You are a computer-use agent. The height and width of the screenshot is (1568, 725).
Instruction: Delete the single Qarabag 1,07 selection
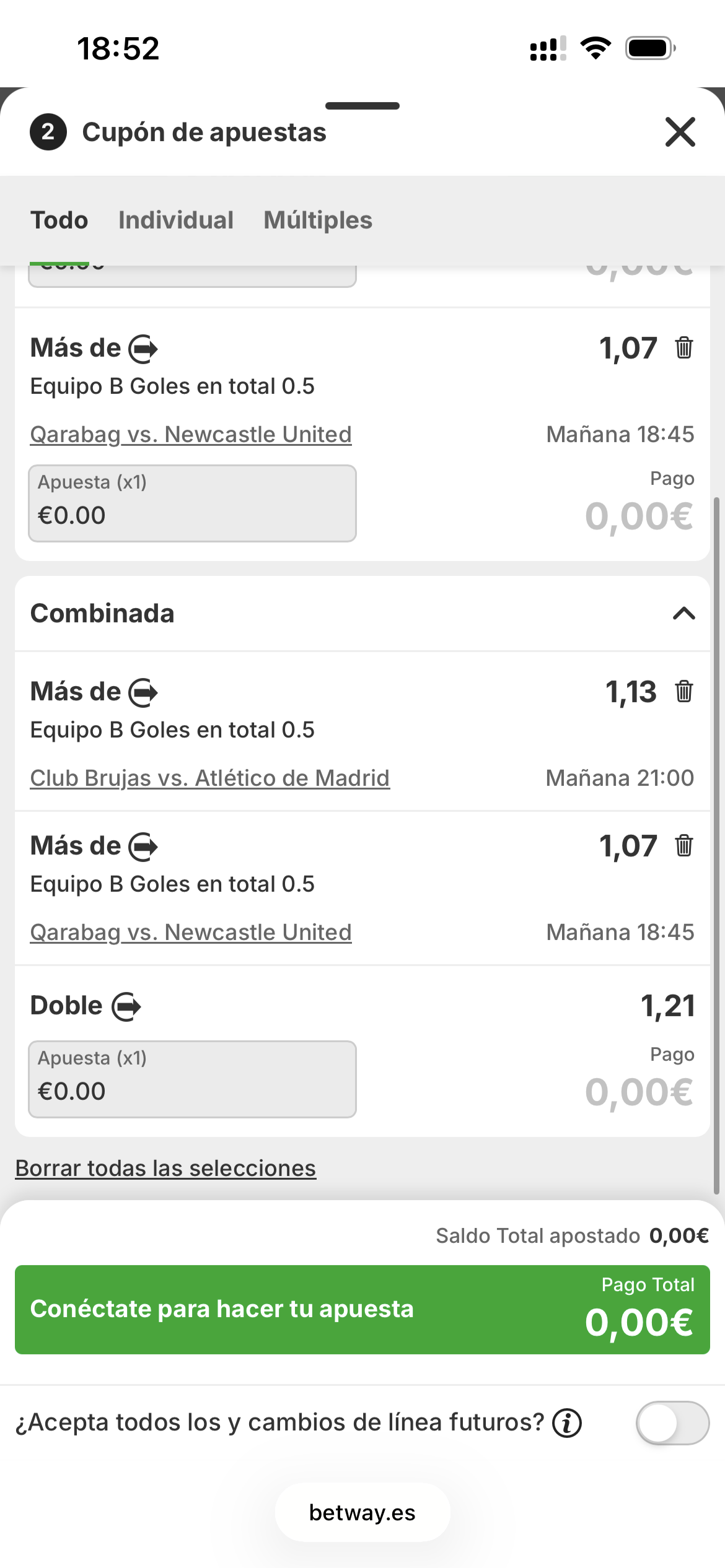tap(684, 348)
